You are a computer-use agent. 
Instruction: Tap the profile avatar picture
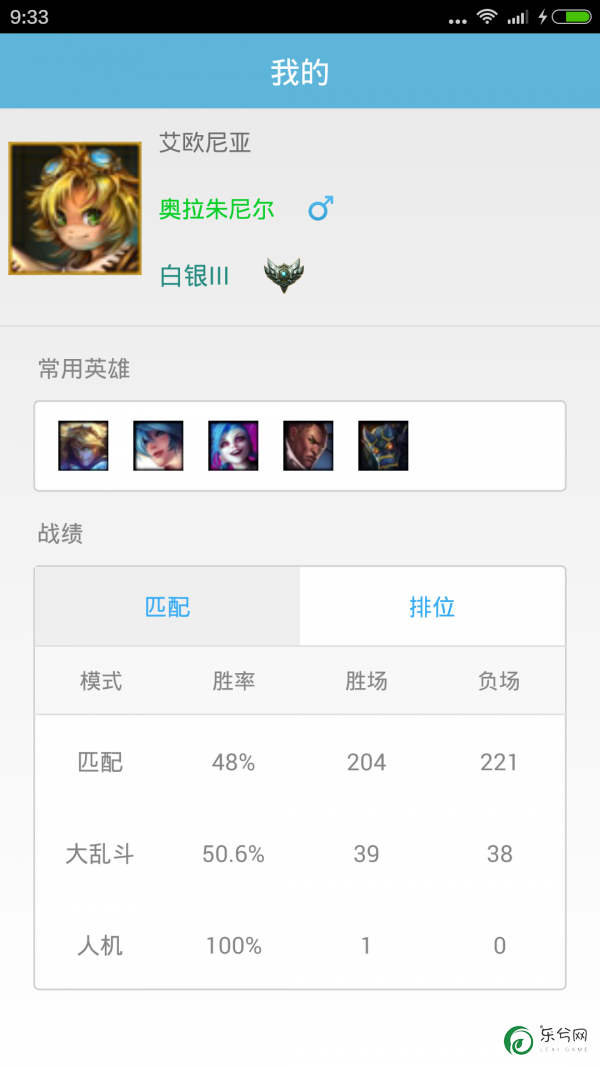click(x=75, y=208)
